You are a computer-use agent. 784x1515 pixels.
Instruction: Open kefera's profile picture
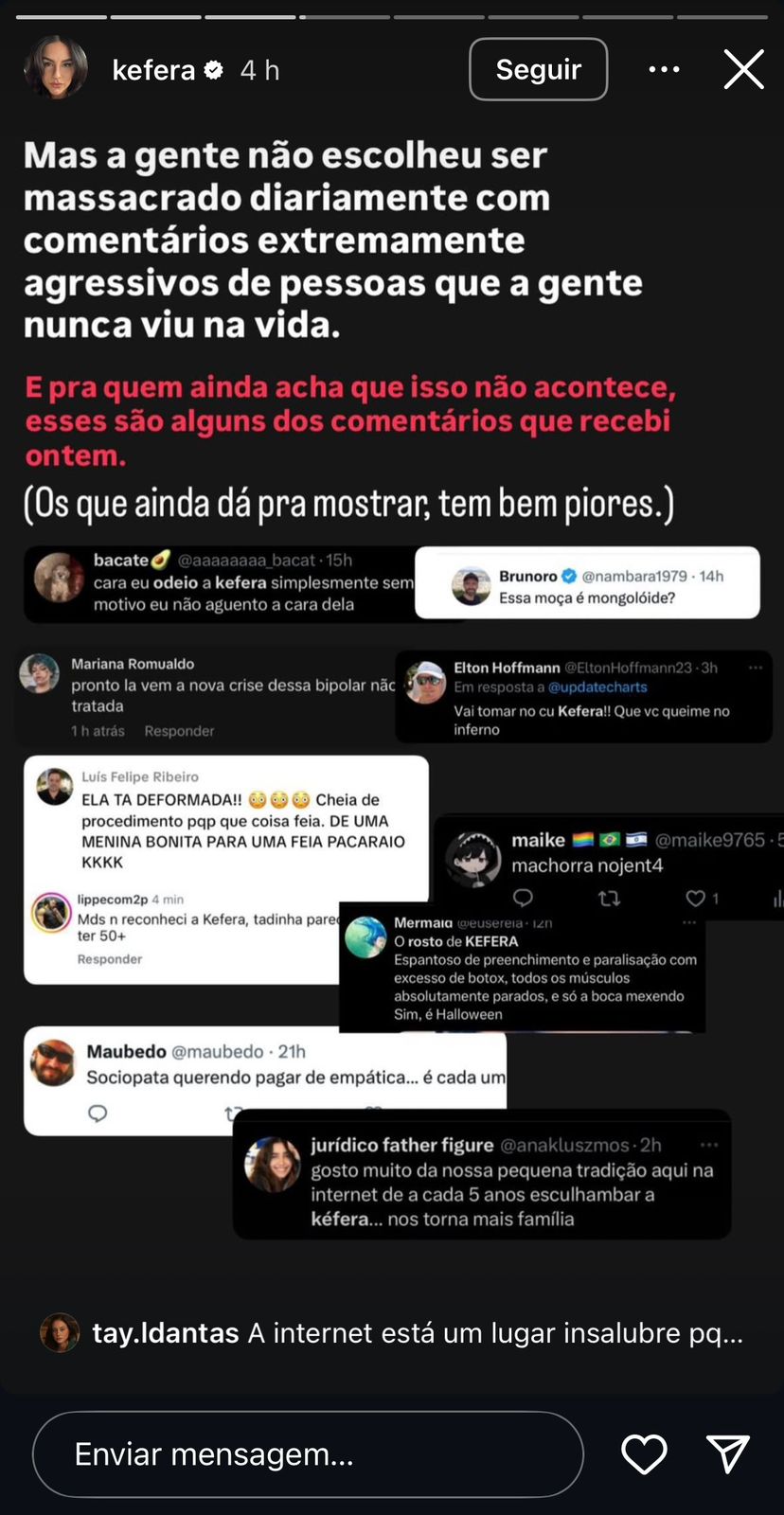tap(56, 69)
